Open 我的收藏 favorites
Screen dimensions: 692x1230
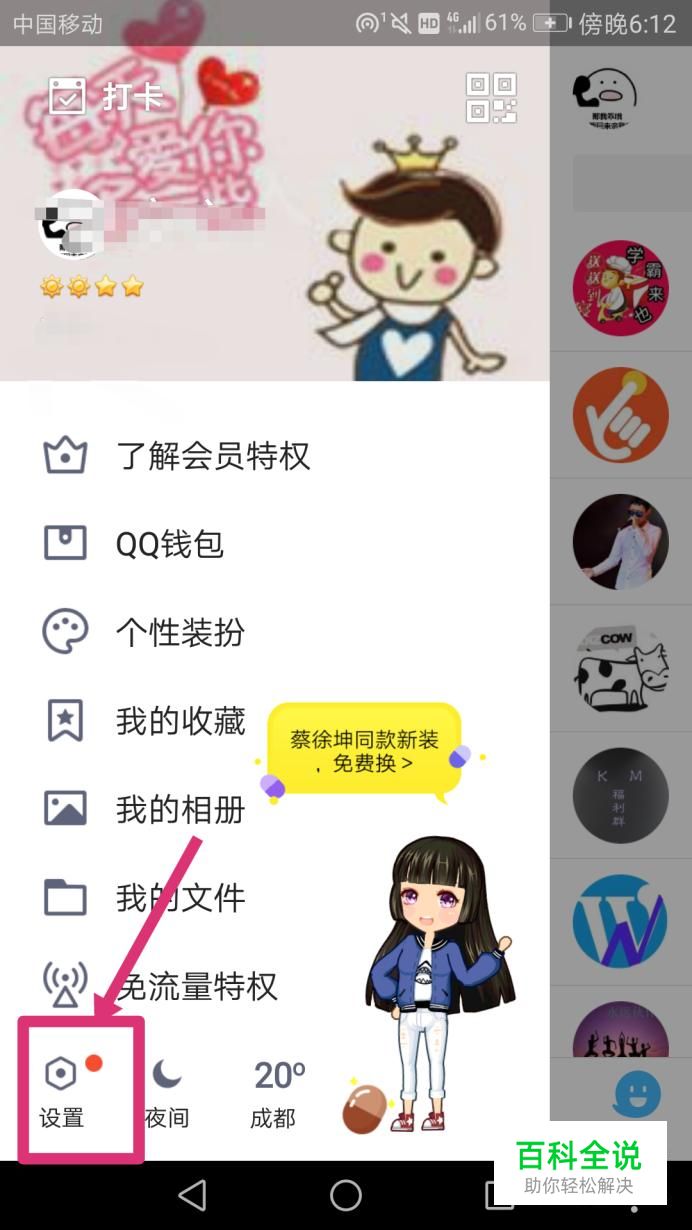[180, 721]
